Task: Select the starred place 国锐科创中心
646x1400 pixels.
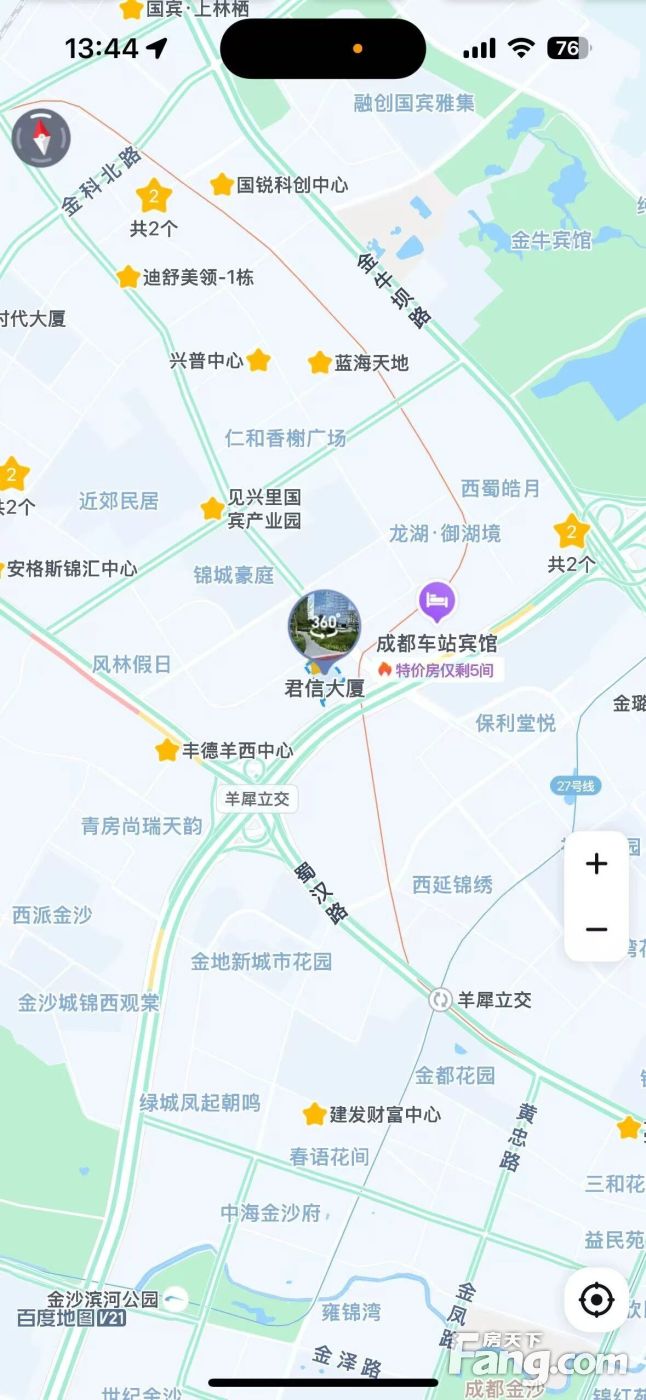Action: pos(222,185)
